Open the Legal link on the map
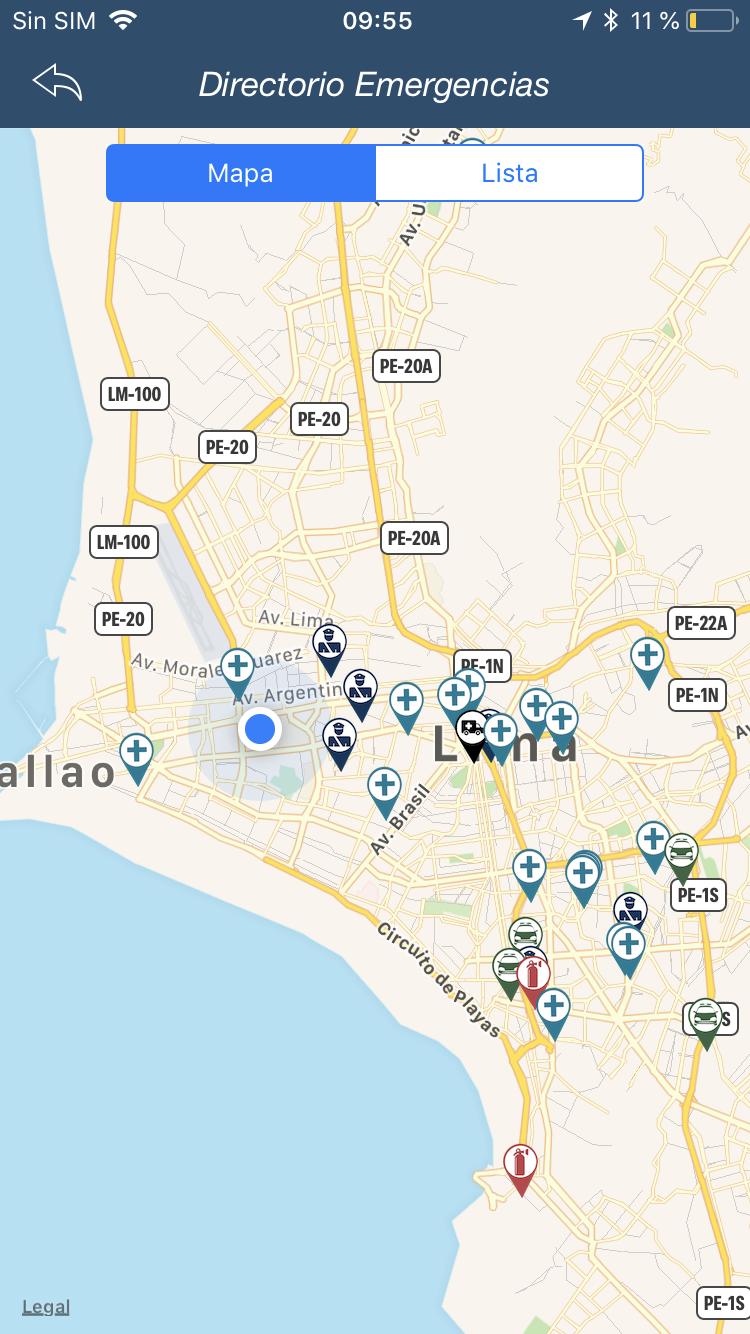Screen dimensions: 750x1334 tap(46, 1306)
